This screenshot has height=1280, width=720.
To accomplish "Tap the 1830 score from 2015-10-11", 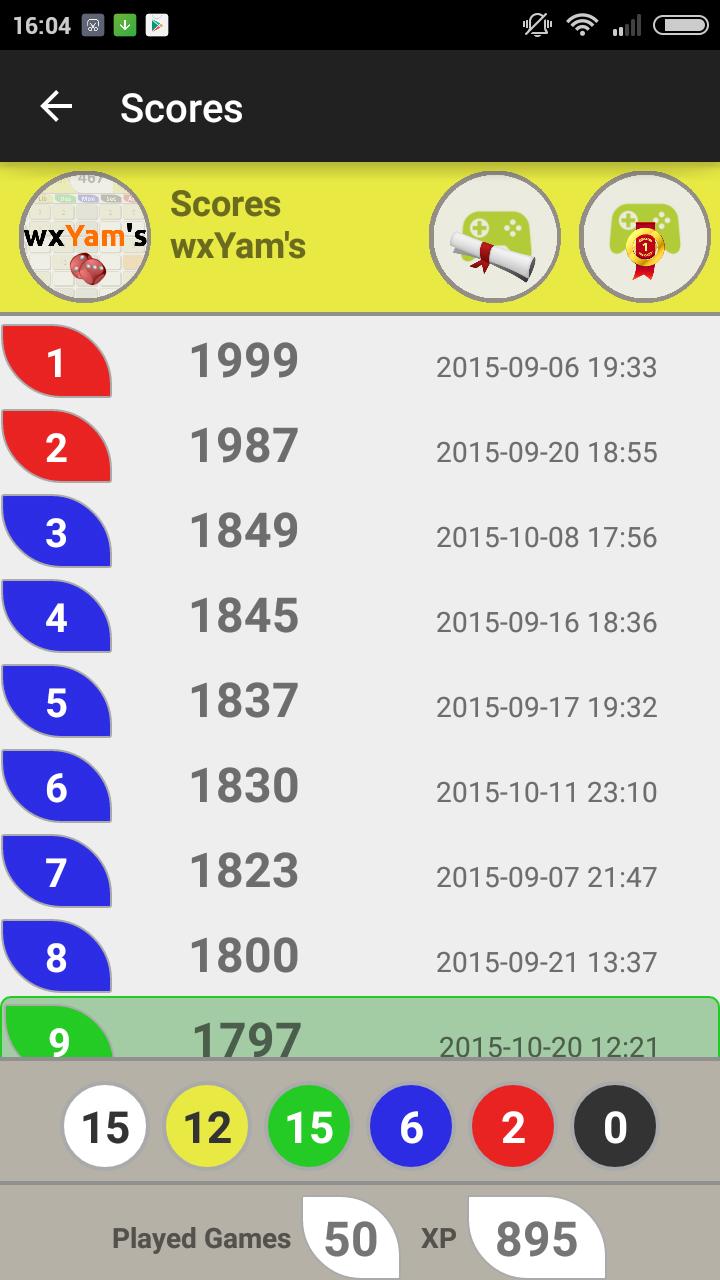I will 360,787.
